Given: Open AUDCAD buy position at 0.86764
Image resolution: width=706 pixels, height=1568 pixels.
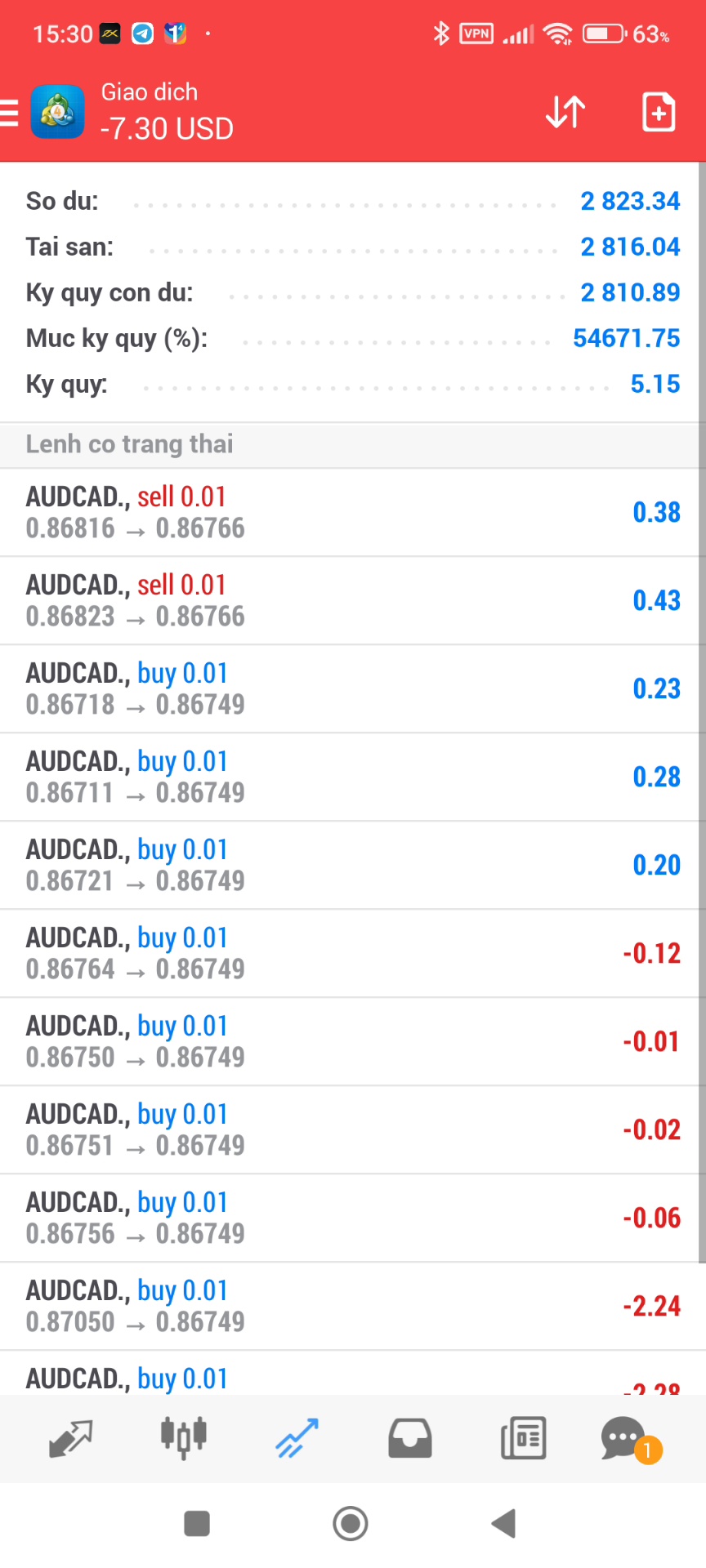Looking at the screenshot, I should [351, 953].
